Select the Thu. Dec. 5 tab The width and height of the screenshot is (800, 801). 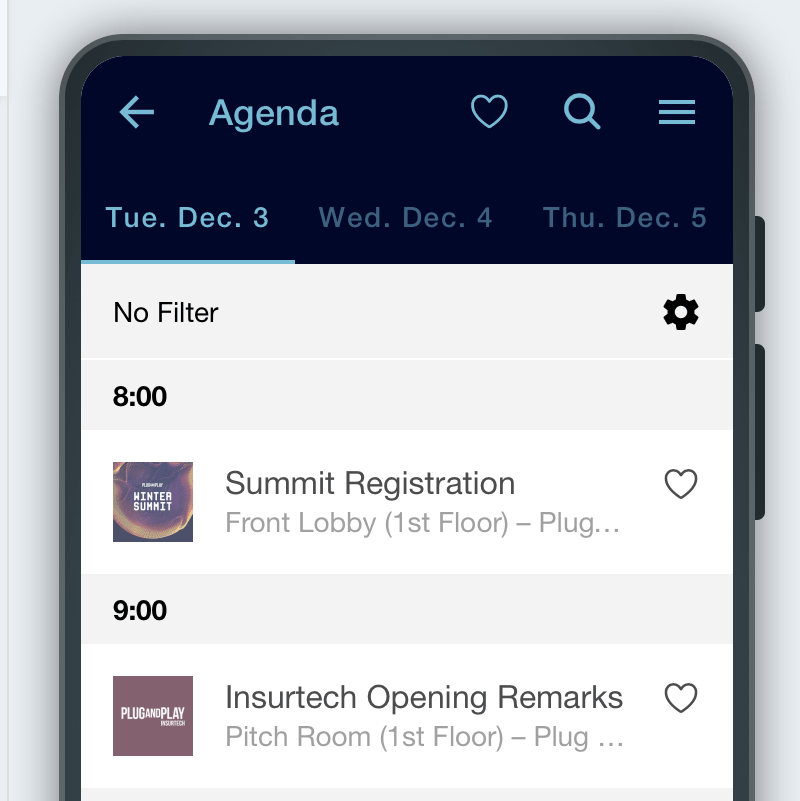(624, 218)
